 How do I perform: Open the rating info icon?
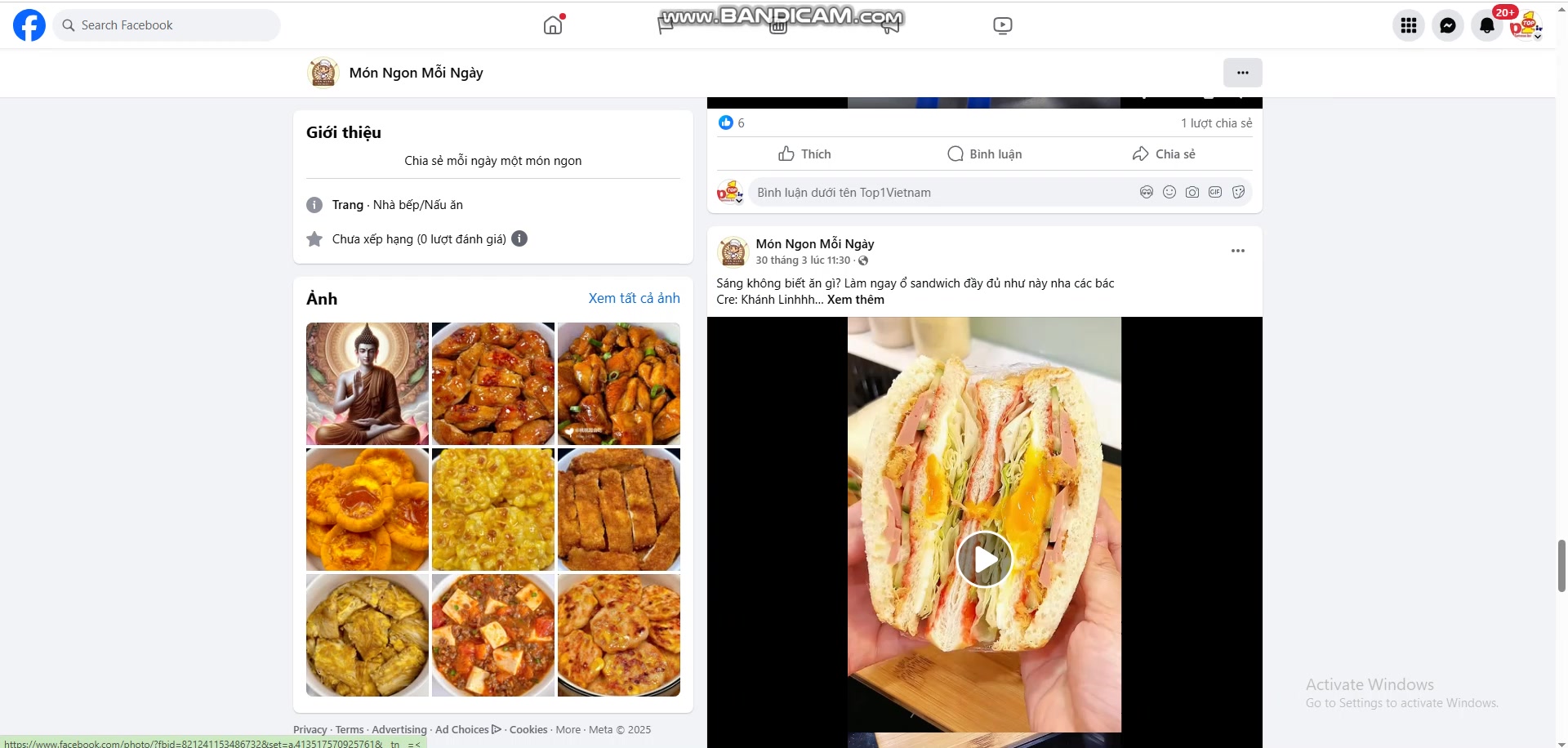click(x=519, y=238)
